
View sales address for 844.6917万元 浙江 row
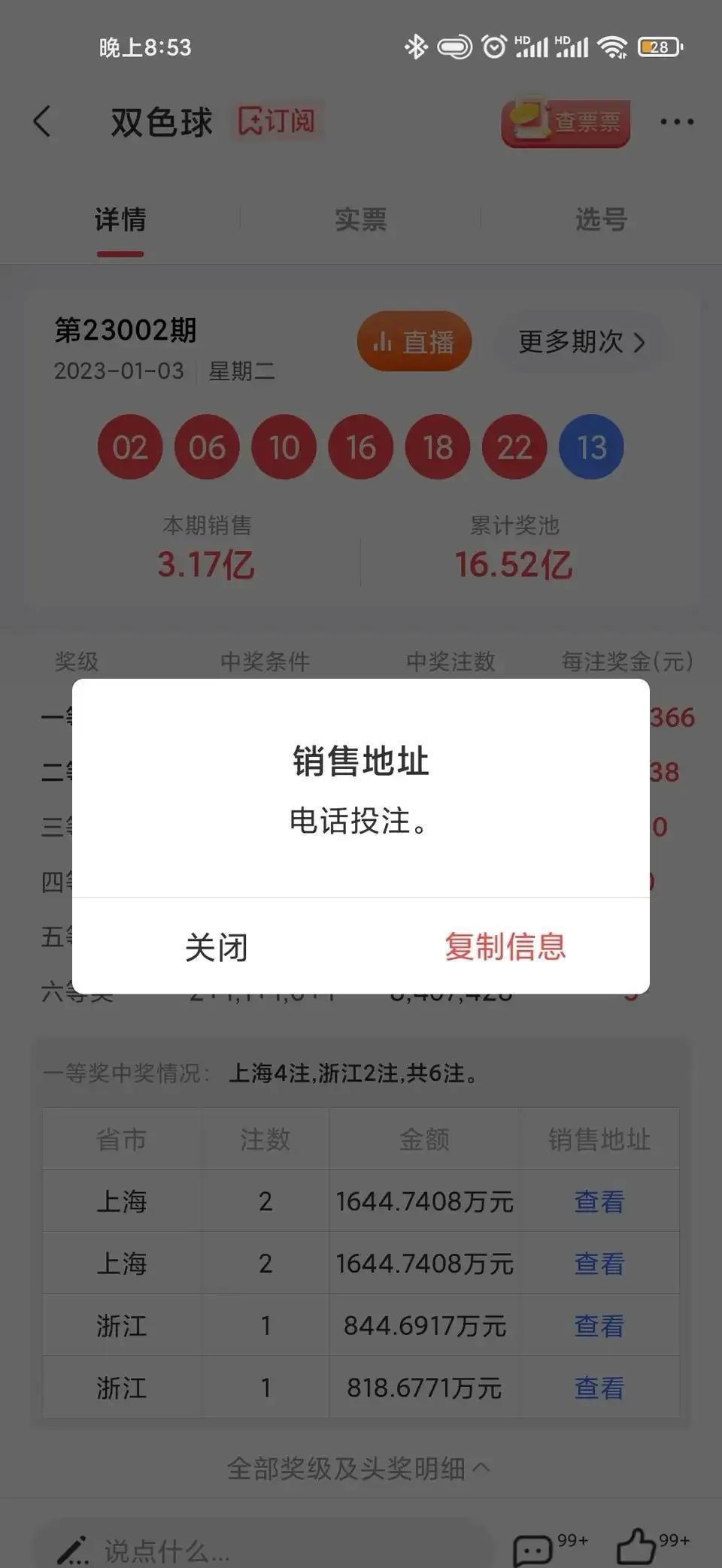[599, 1326]
